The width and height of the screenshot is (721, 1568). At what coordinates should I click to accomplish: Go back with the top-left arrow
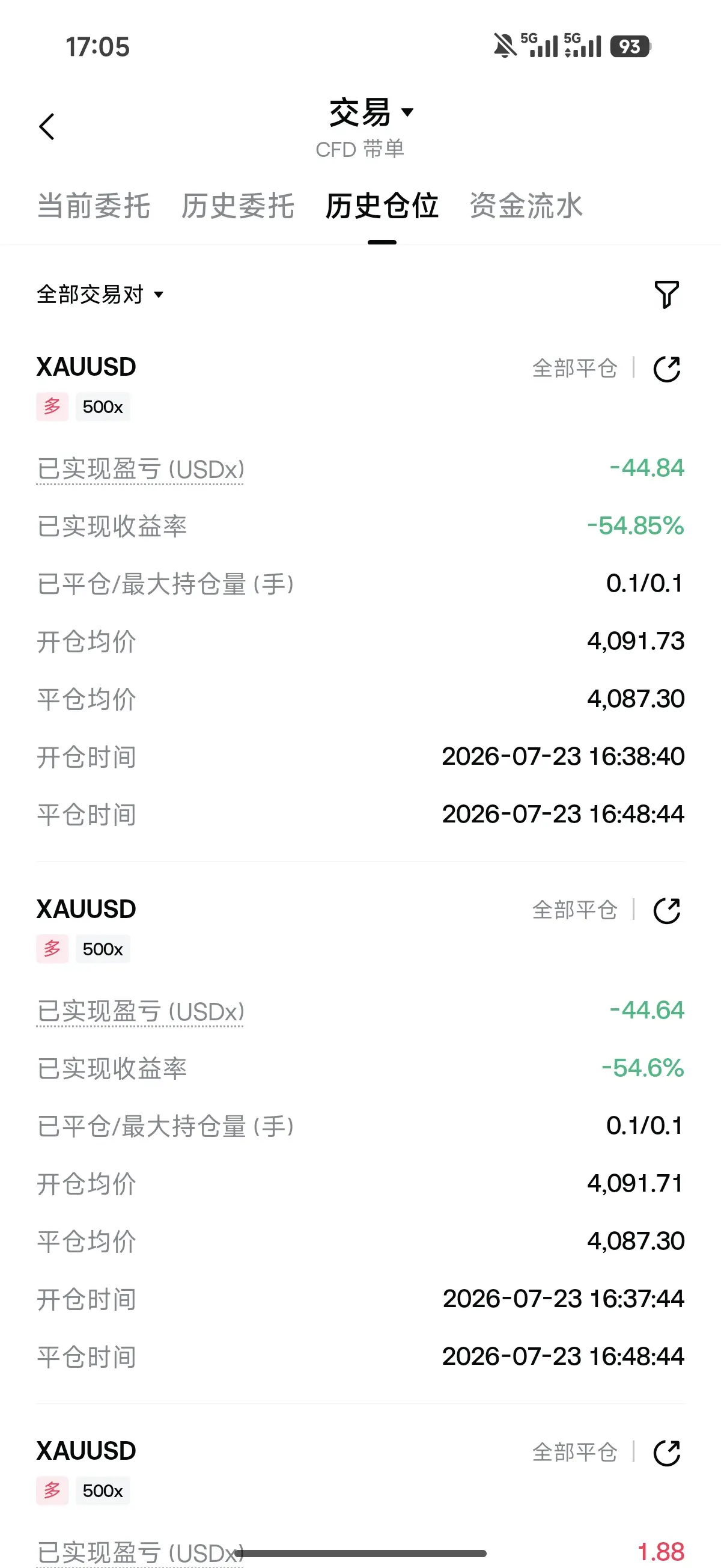[x=47, y=127]
